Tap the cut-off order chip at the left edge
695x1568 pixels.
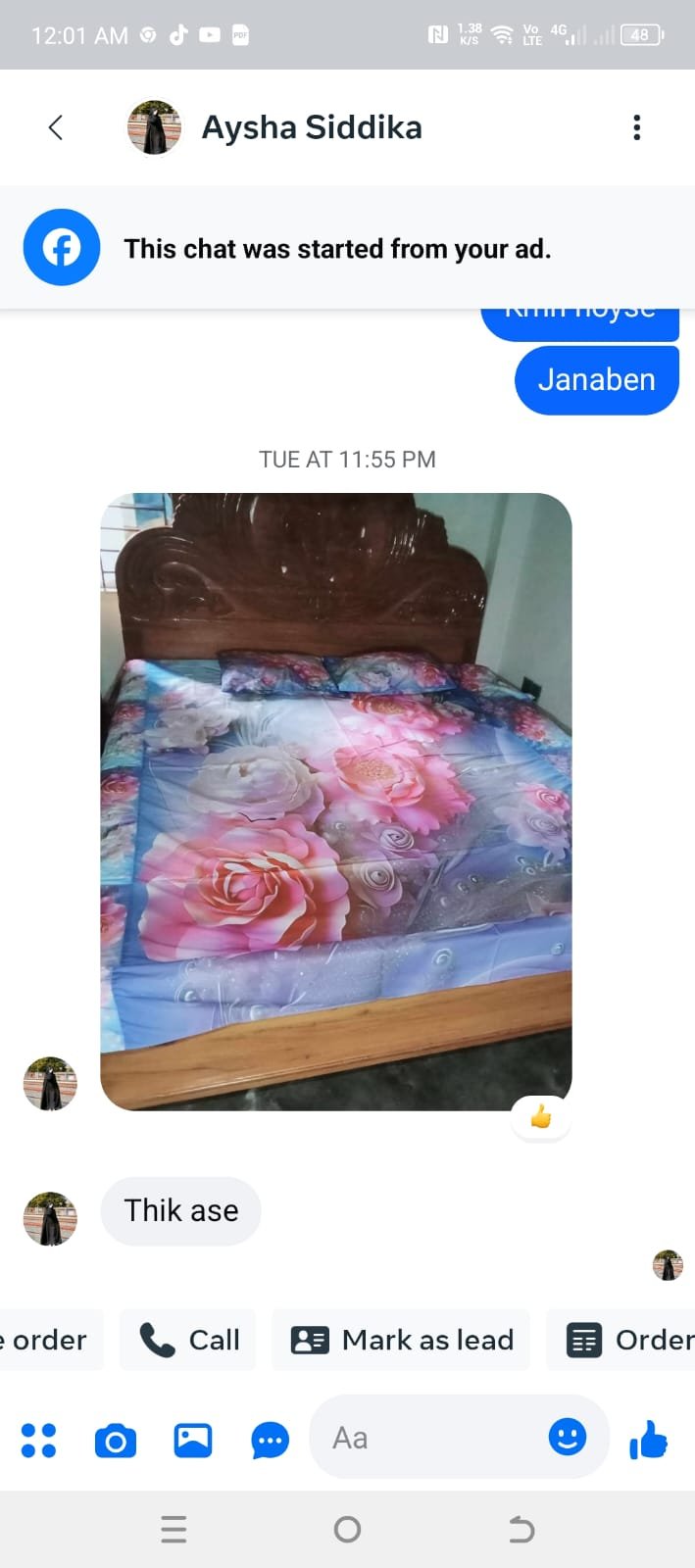47,1340
